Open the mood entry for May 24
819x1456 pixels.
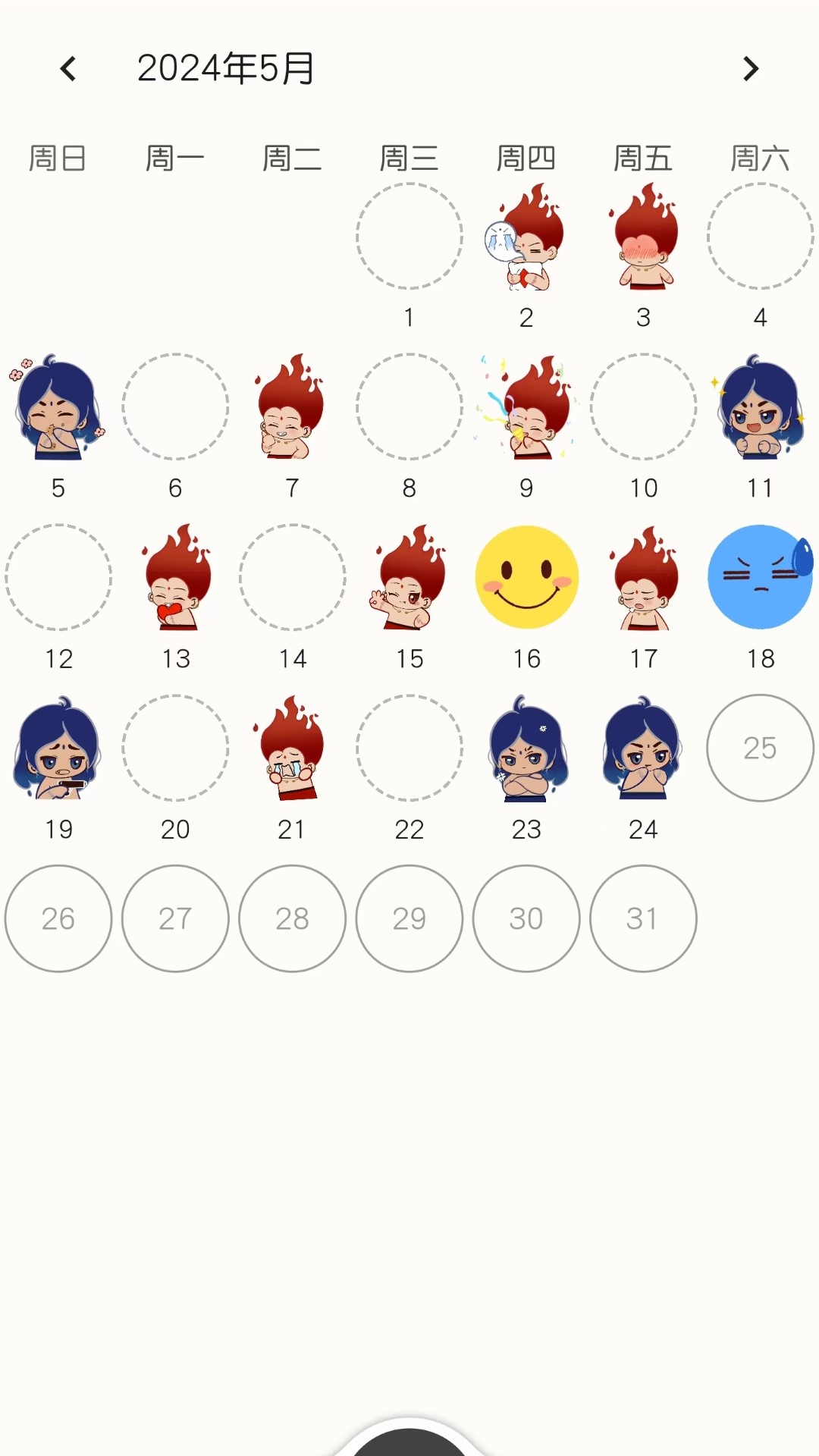(643, 748)
